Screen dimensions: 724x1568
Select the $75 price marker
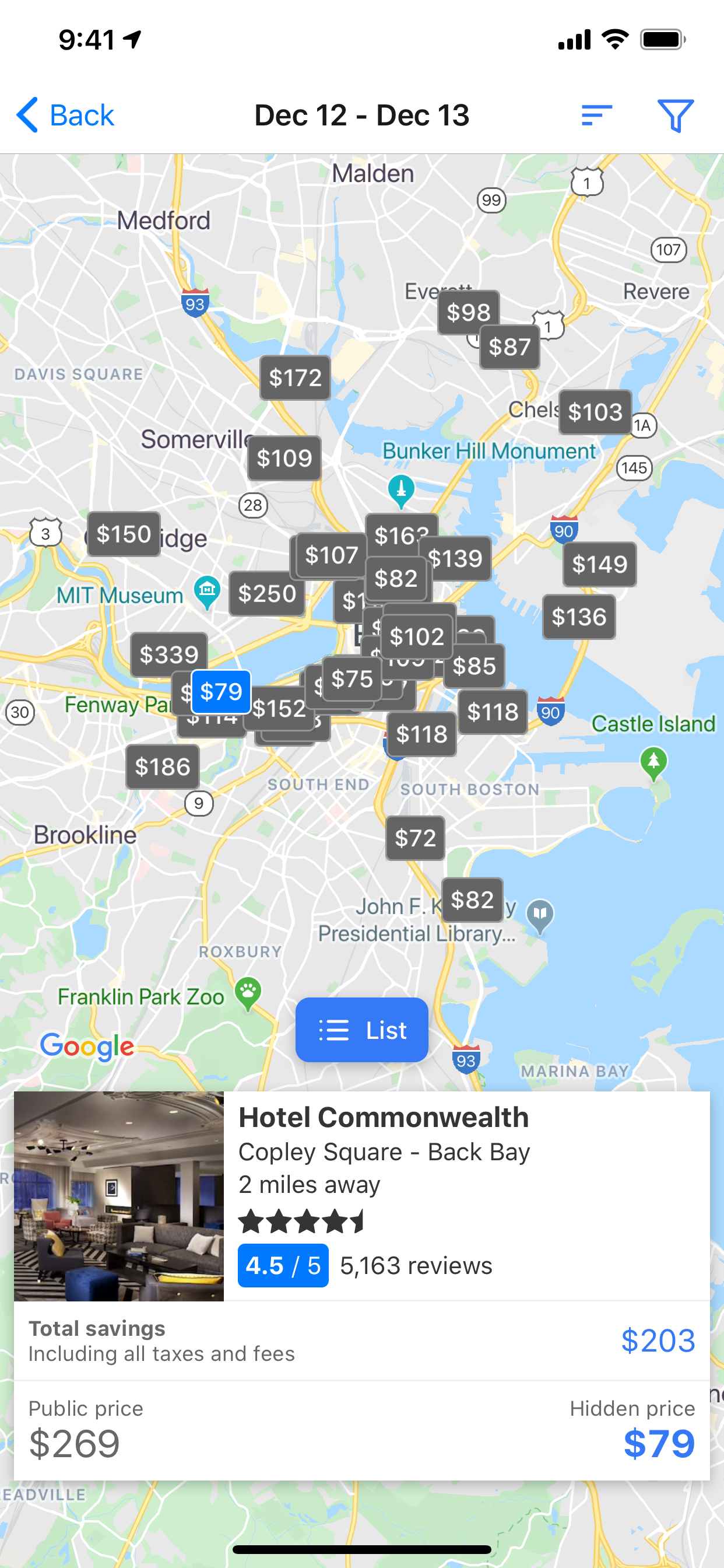[x=352, y=678]
